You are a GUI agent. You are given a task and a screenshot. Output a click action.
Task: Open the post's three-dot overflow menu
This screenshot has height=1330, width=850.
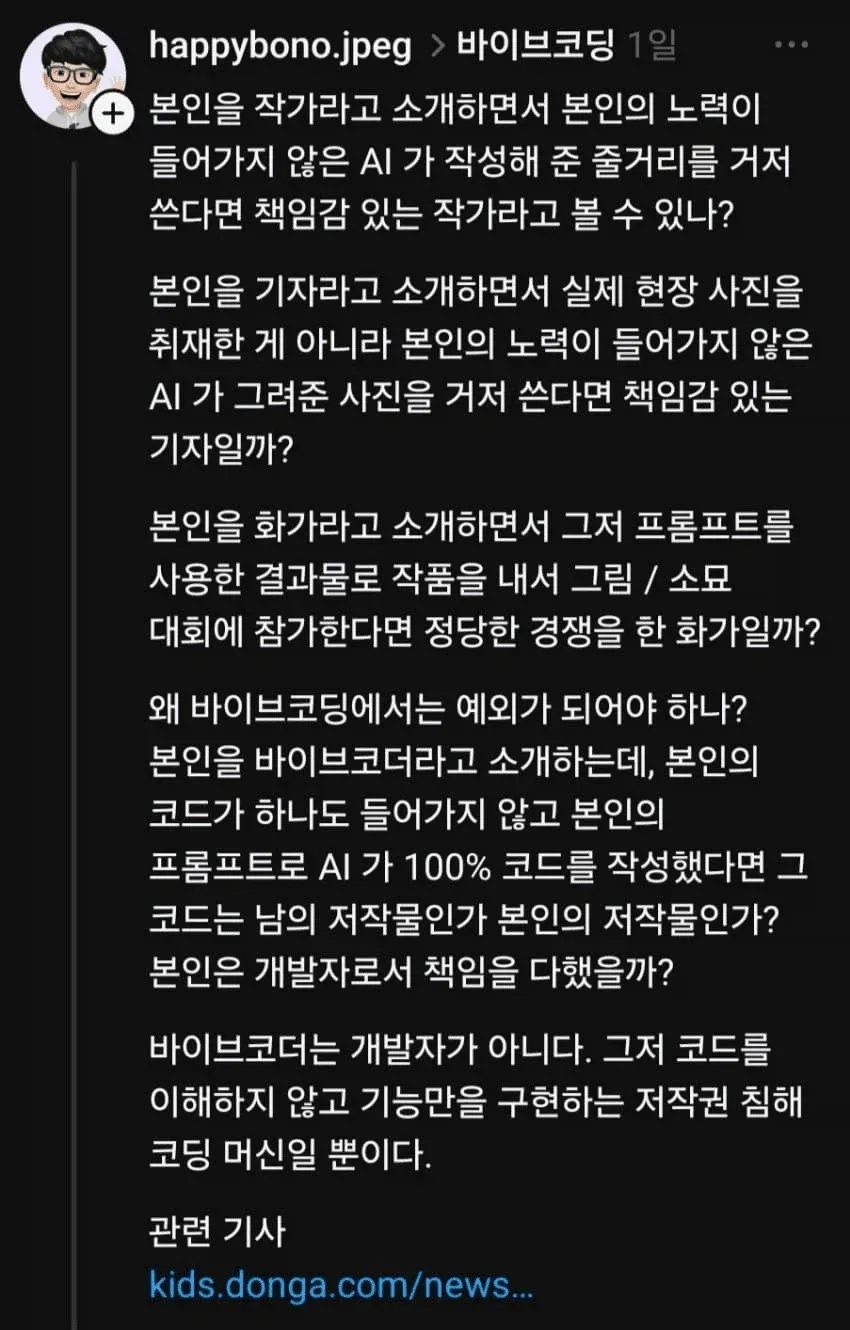792,46
